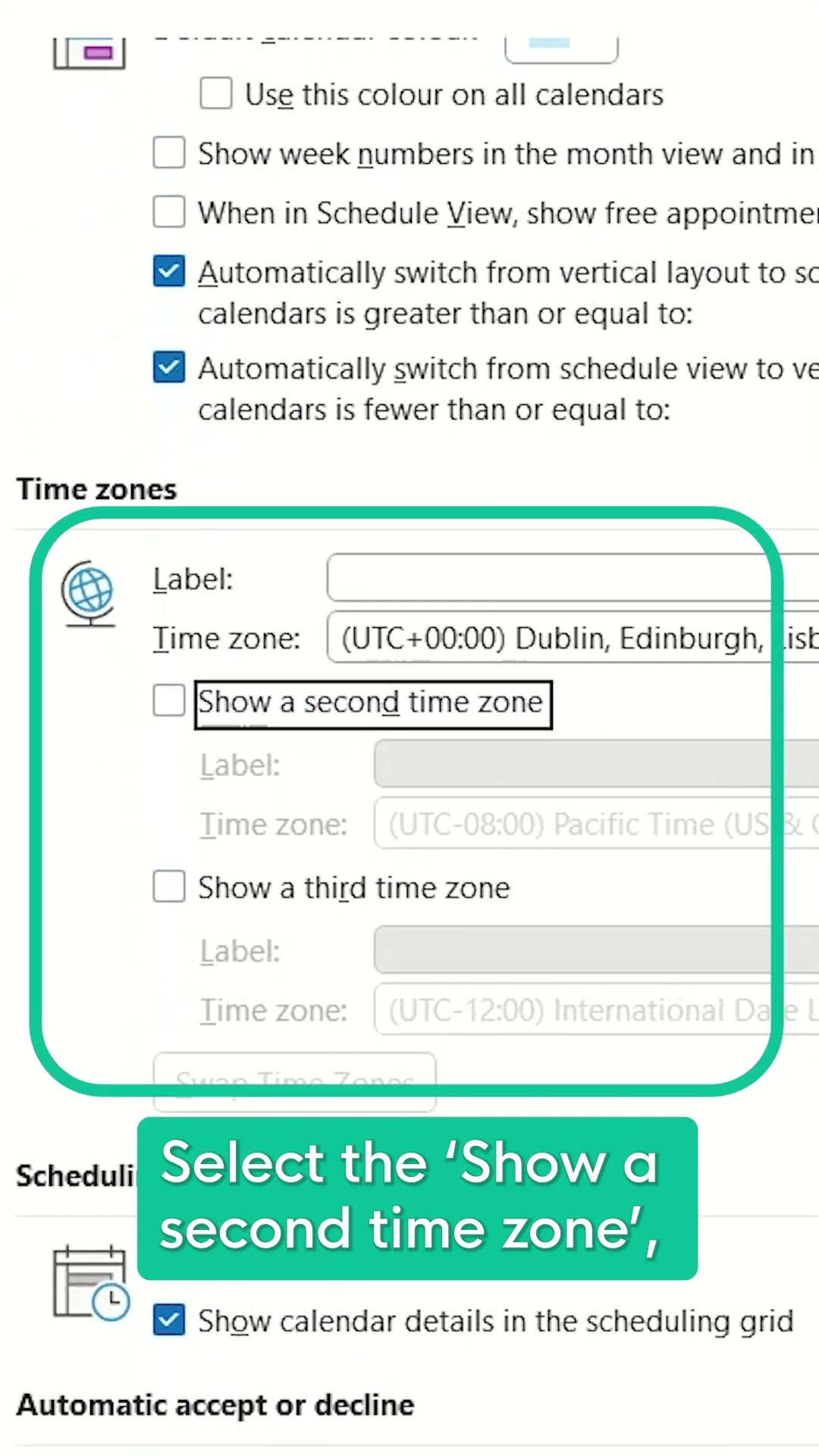Uncheck 'Show calendar details in the scheduling grid'
Screen dimensions: 819x1456
click(x=169, y=1320)
